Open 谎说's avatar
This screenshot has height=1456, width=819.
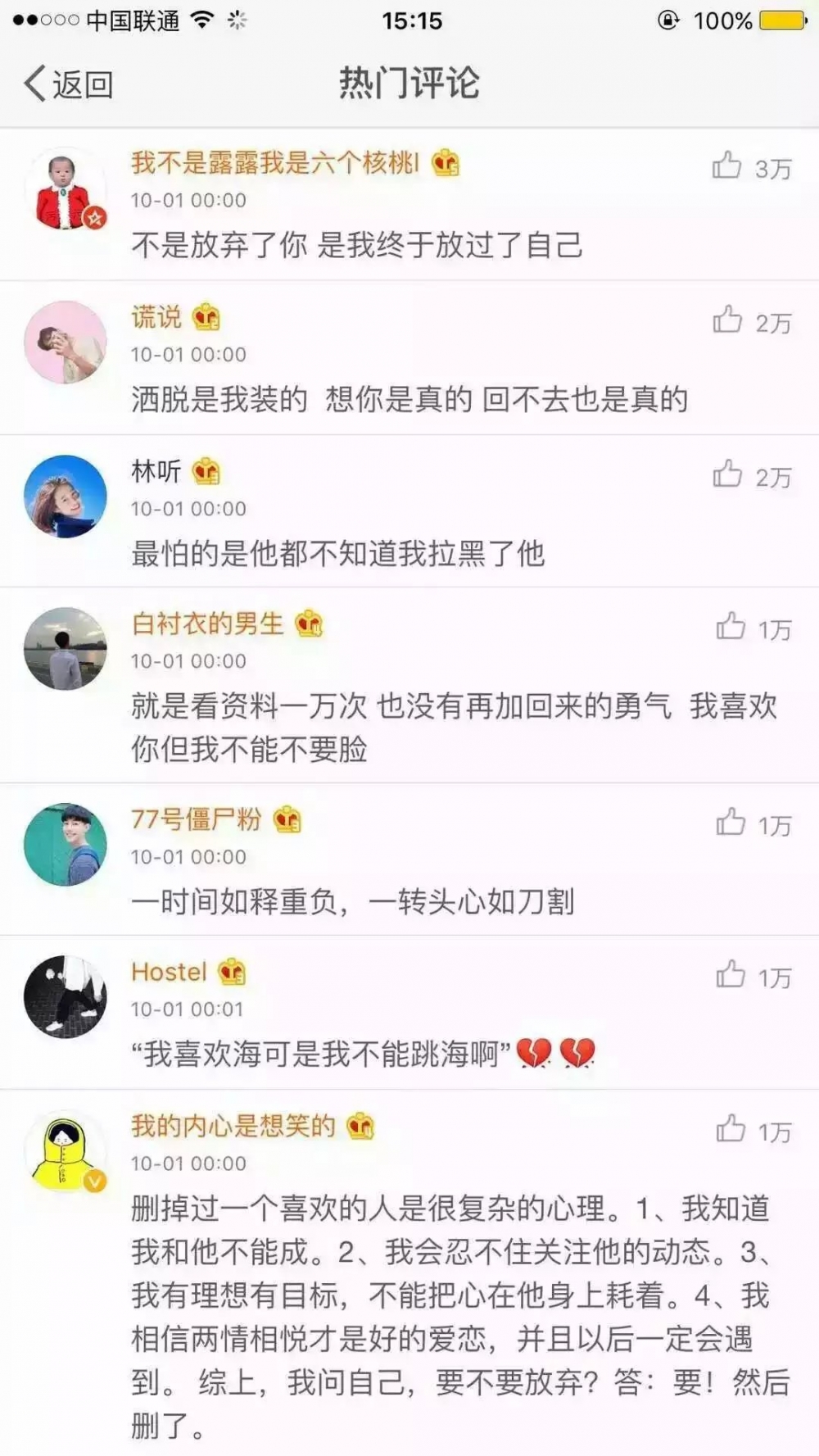66,342
